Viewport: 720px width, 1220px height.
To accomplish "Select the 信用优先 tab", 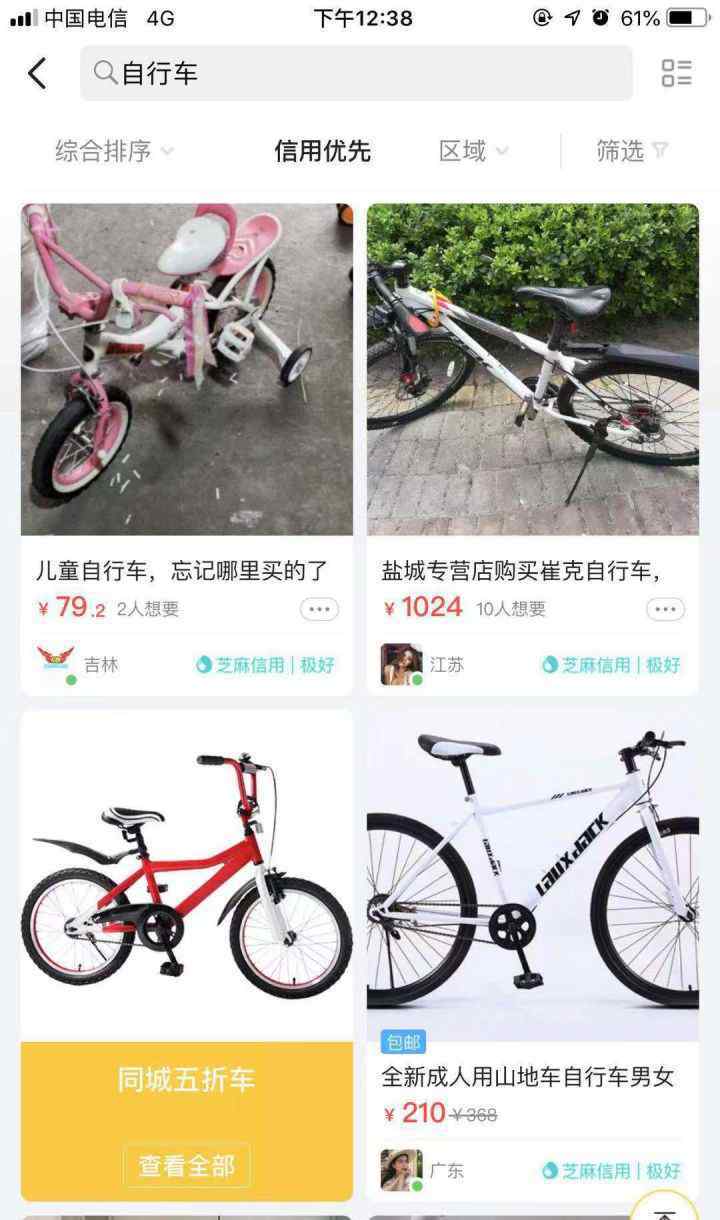I will [x=322, y=151].
